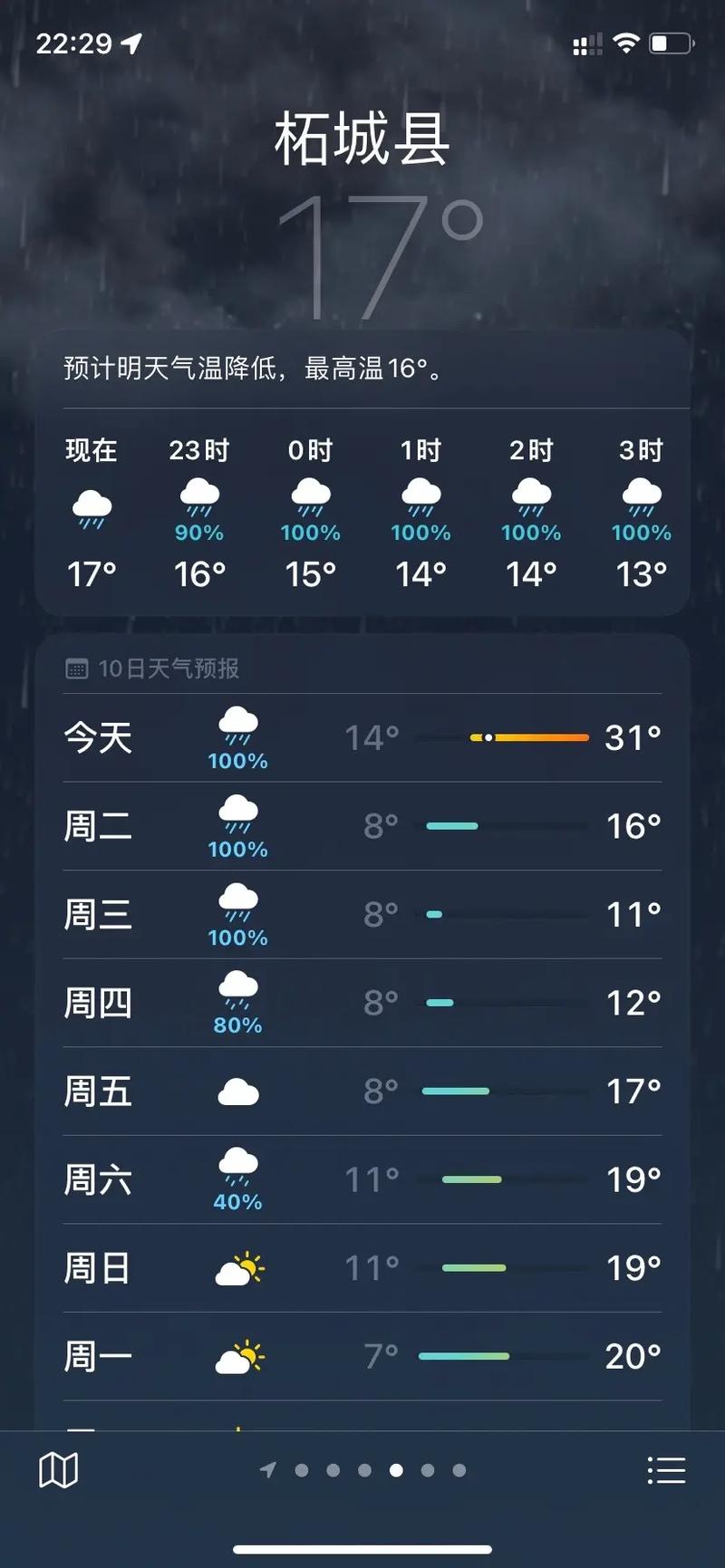
Task: Tap the location arrow in the page indicator
Action: tap(269, 1468)
